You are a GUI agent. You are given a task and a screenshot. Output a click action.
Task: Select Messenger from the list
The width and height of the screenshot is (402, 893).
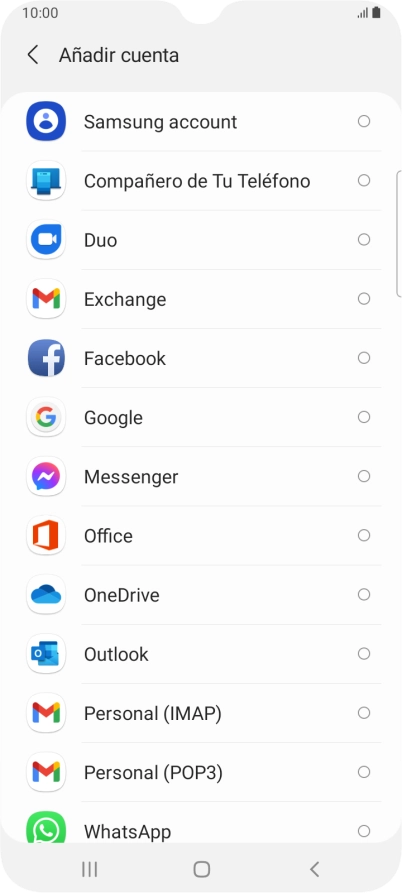201,477
